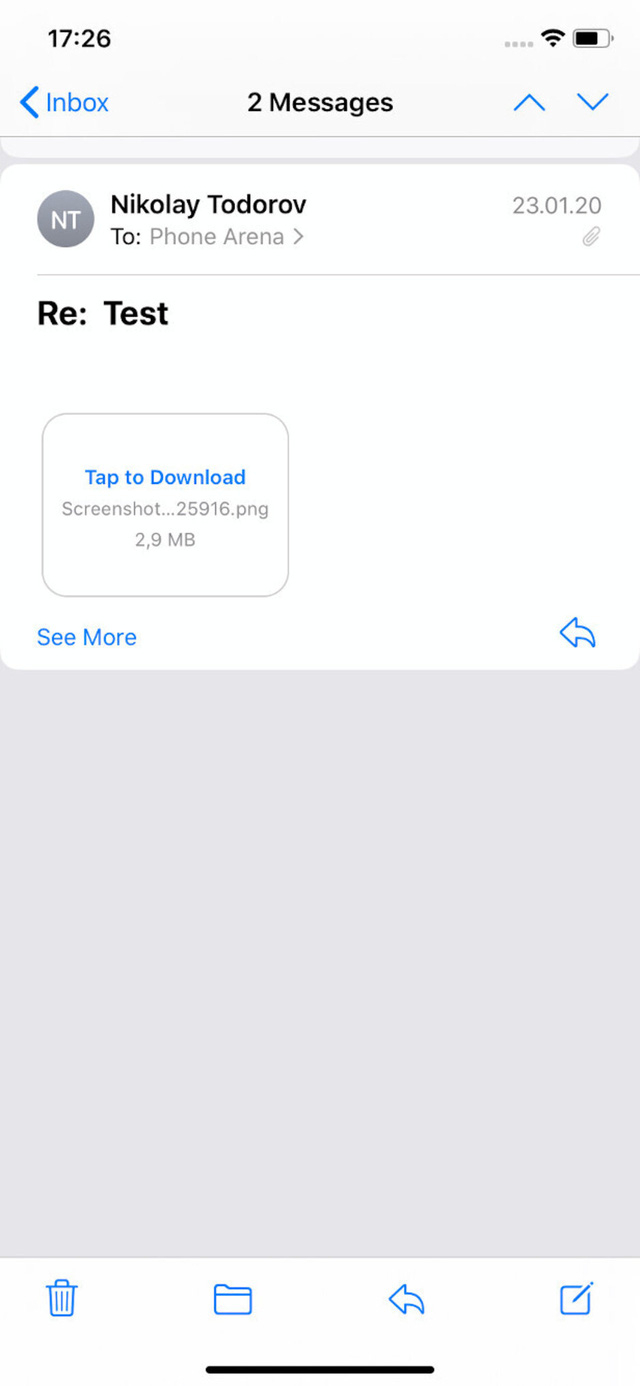Go to the next message with down arrow

pos(593,102)
